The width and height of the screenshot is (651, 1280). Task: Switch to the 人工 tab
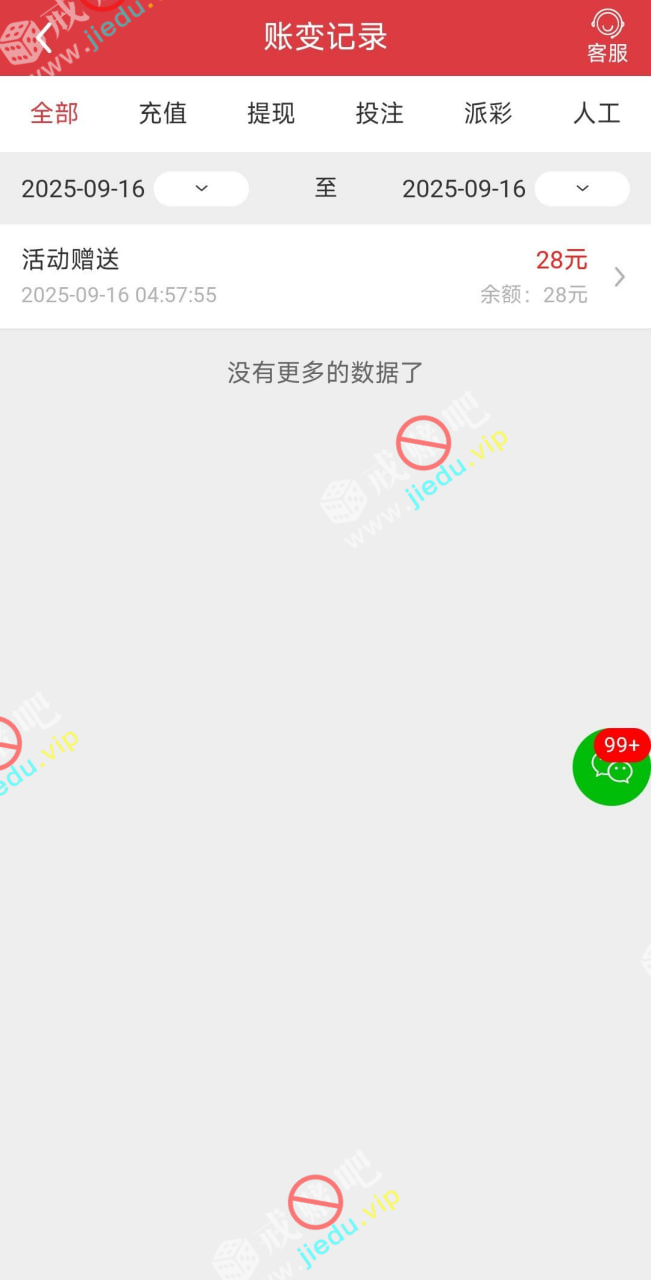click(x=596, y=114)
